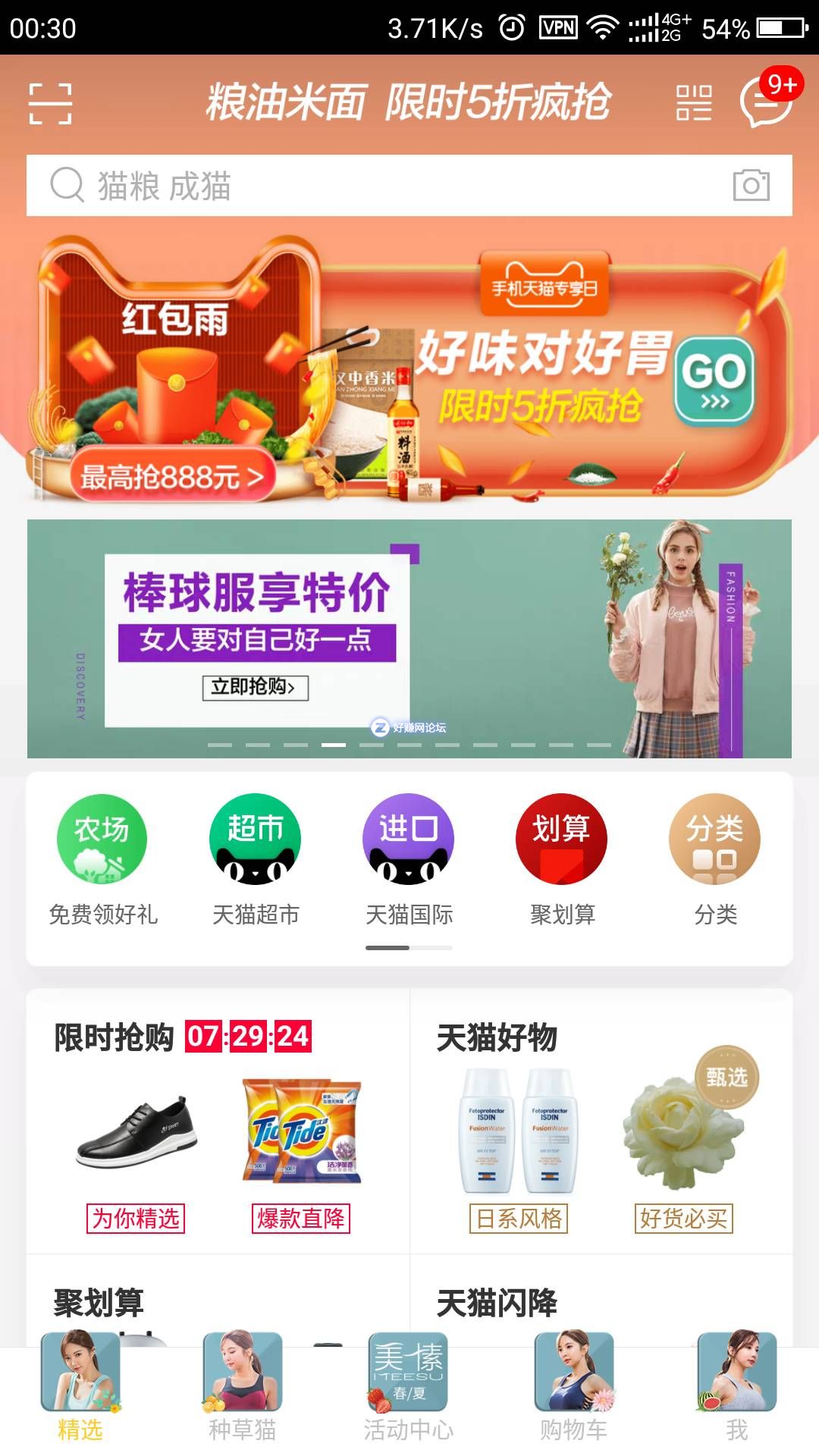This screenshot has height=1456, width=819.
Task: Open the 红包雨 最高抢888元 promotion
Action: 174,476
